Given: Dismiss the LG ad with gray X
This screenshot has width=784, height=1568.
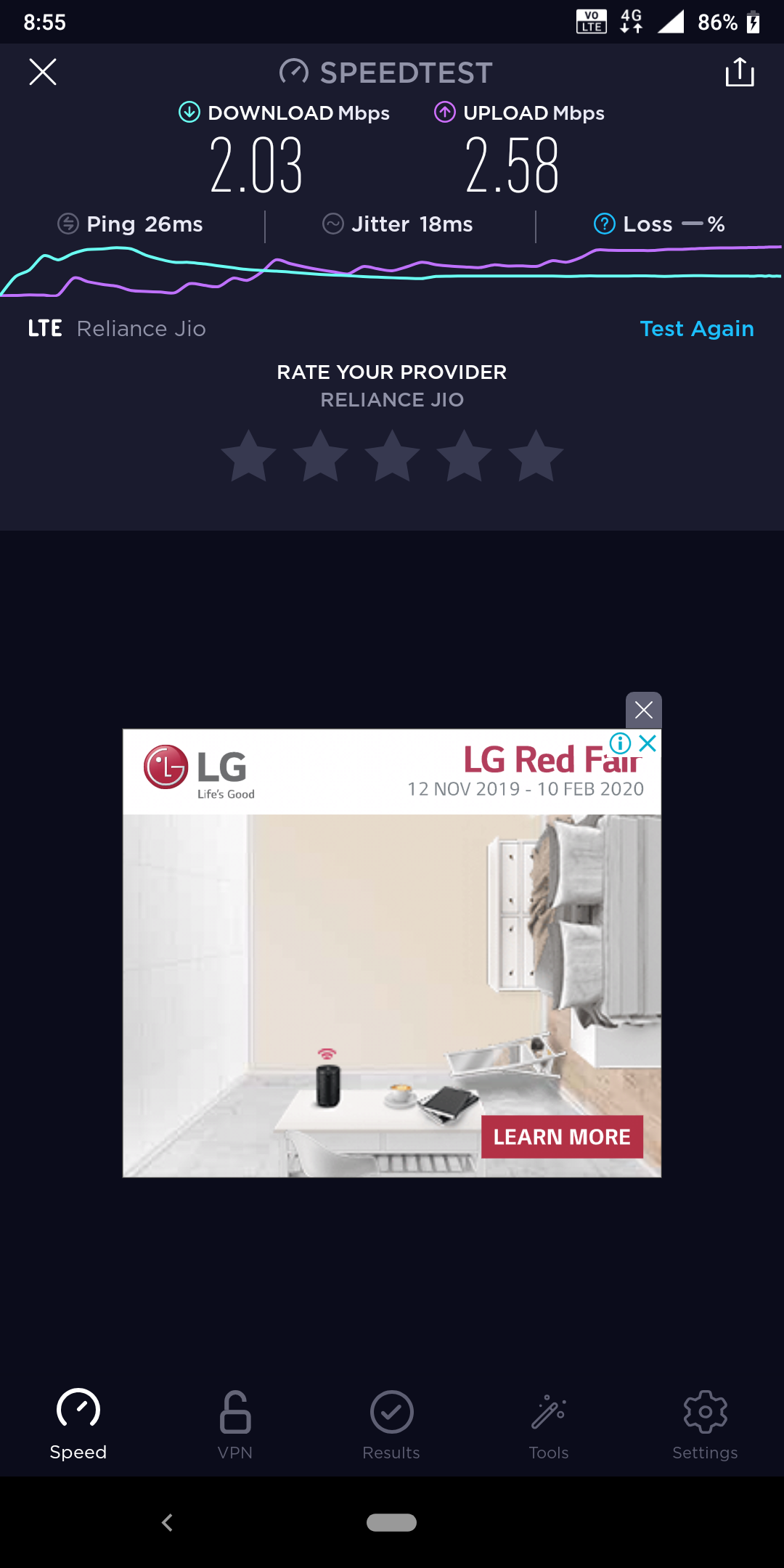Looking at the screenshot, I should (x=643, y=710).
